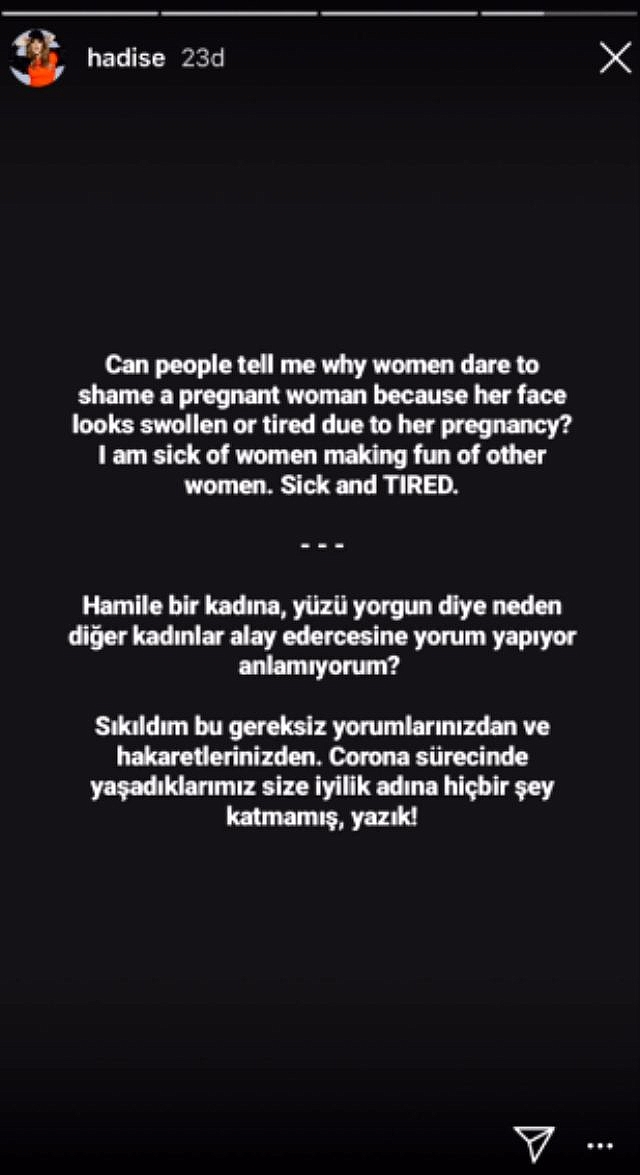Open the three-dot more options menu
The image size is (640, 1175).
(x=599, y=1144)
